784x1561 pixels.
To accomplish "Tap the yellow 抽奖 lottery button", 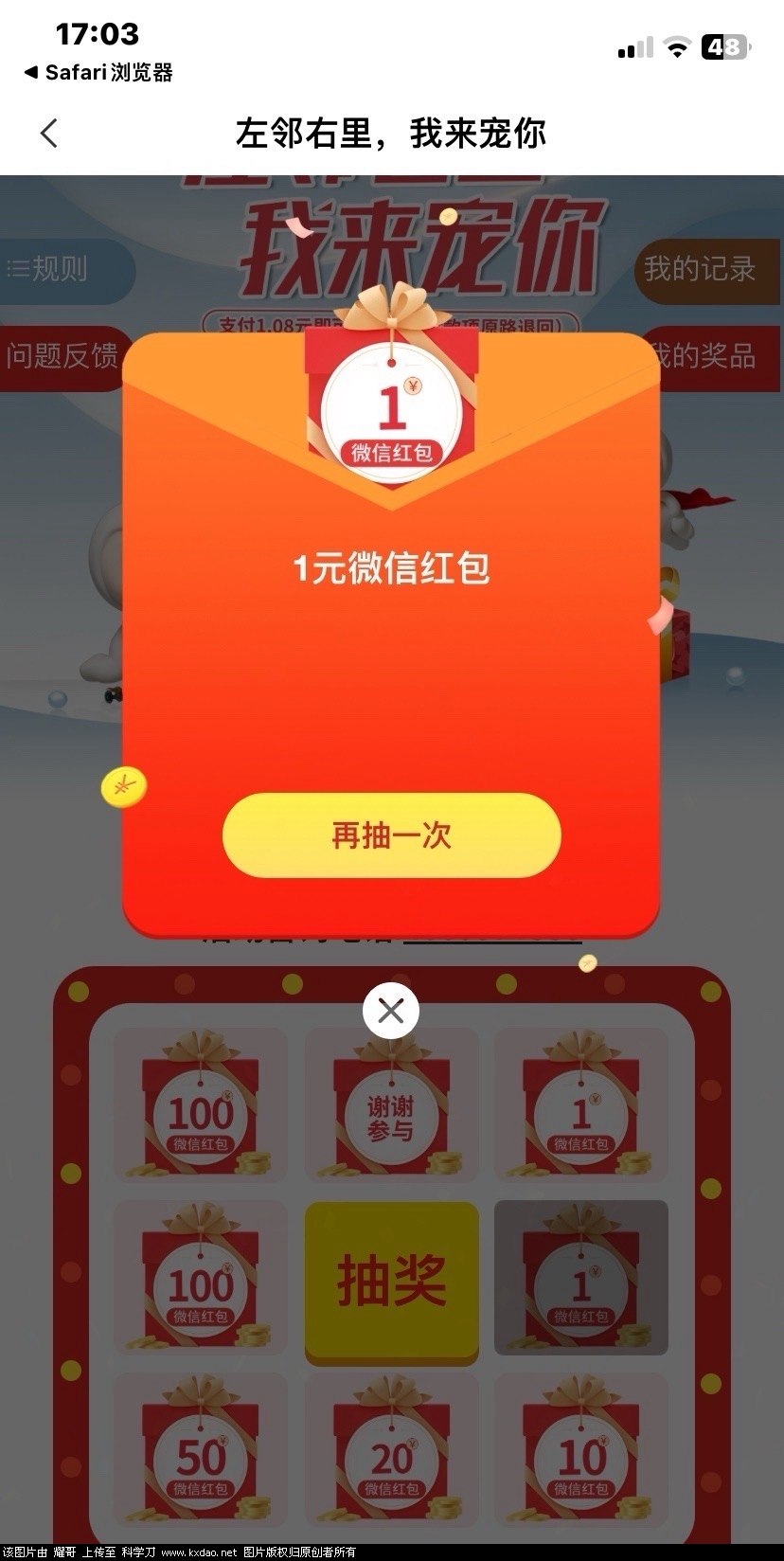I will [391, 1281].
